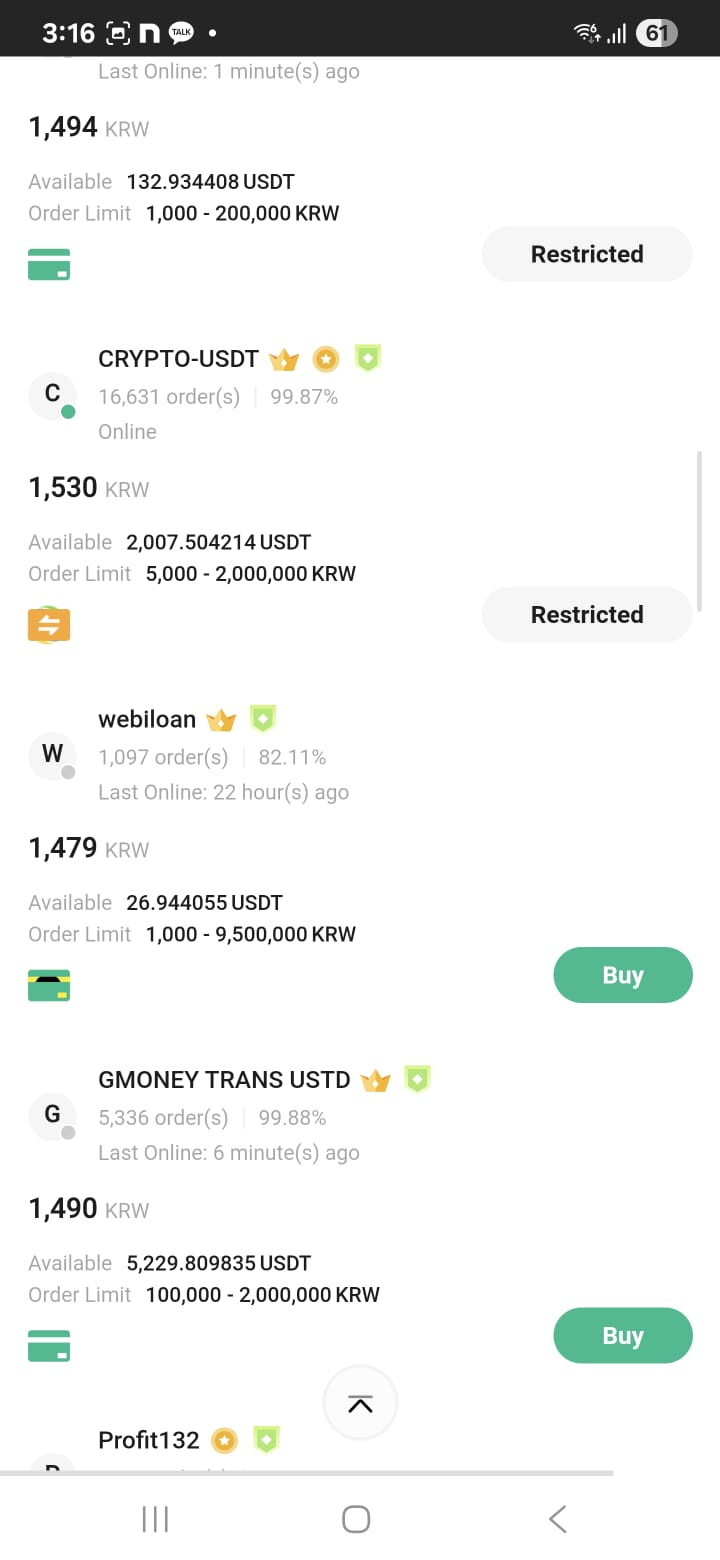Open recent apps from navigation bar
This screenshot has width=720, height=1560.
[155, 1519]
